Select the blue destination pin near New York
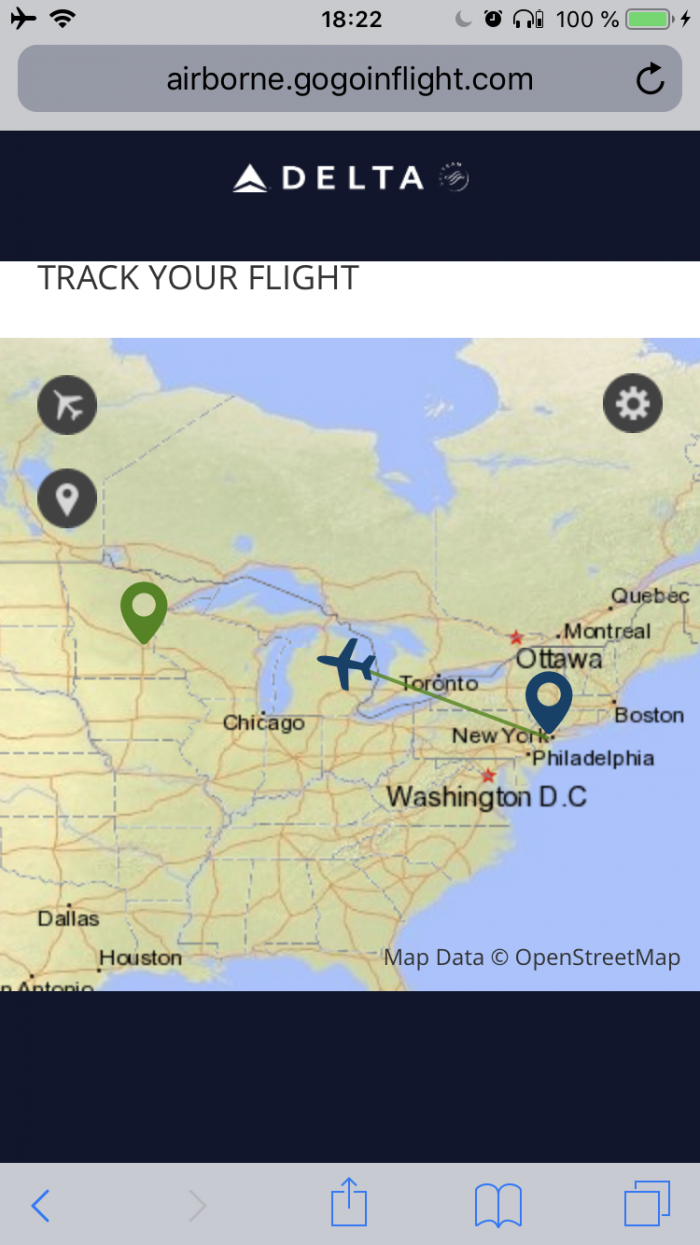700x1245 pixels. (548, 700)
